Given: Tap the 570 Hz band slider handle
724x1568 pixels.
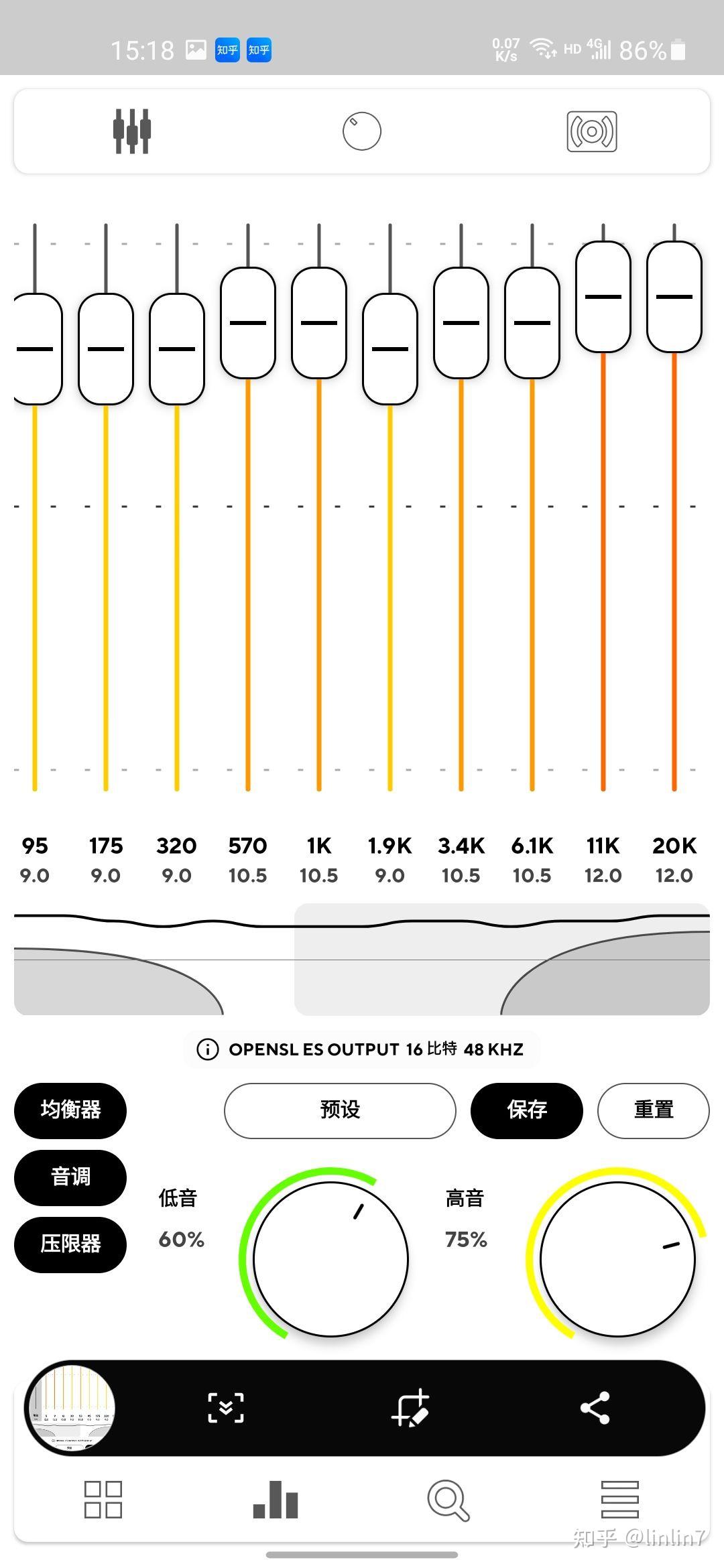Looking at the screenshot, I should [248, 323].
